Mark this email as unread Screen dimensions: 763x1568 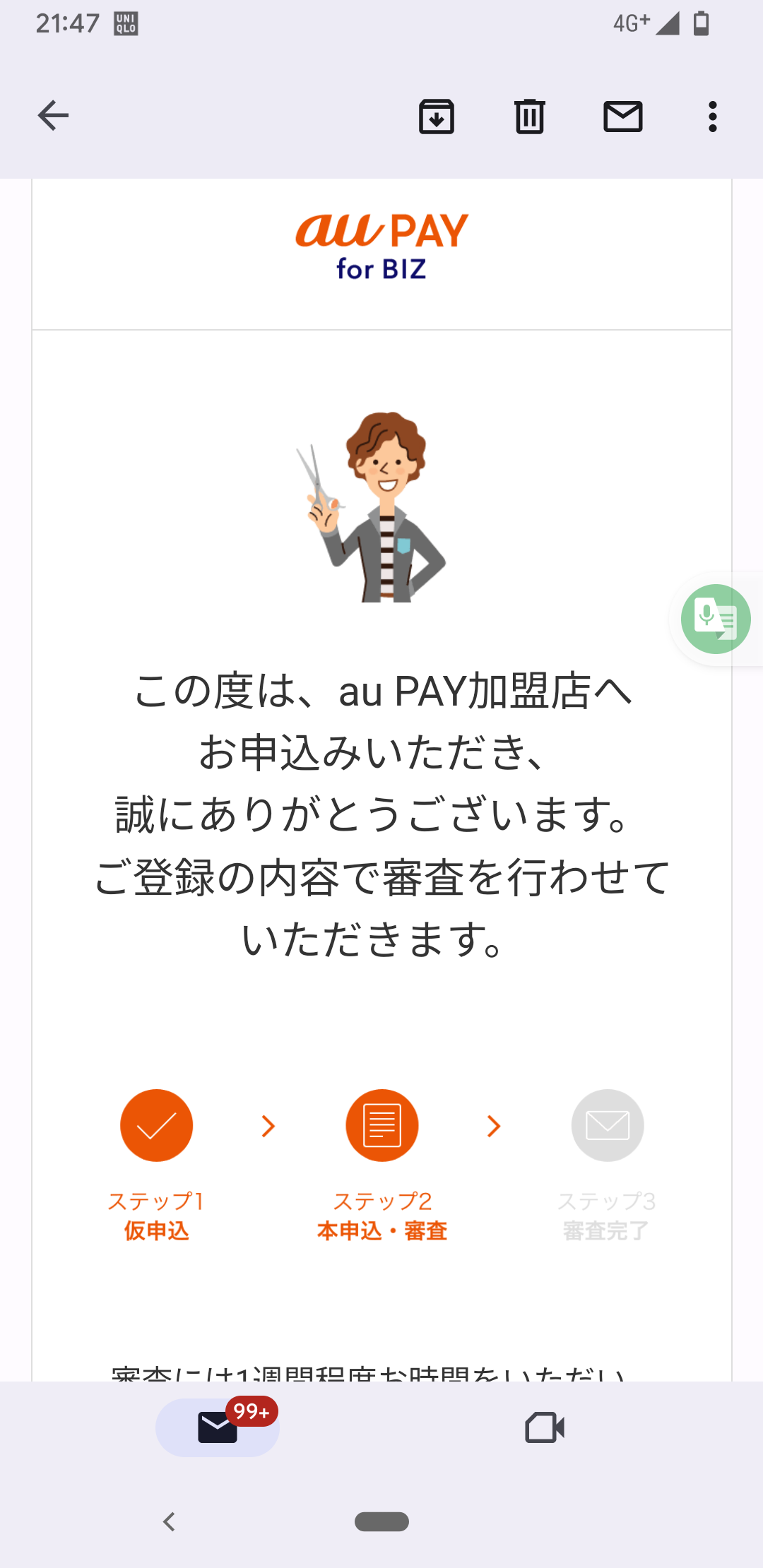(623, 117)
